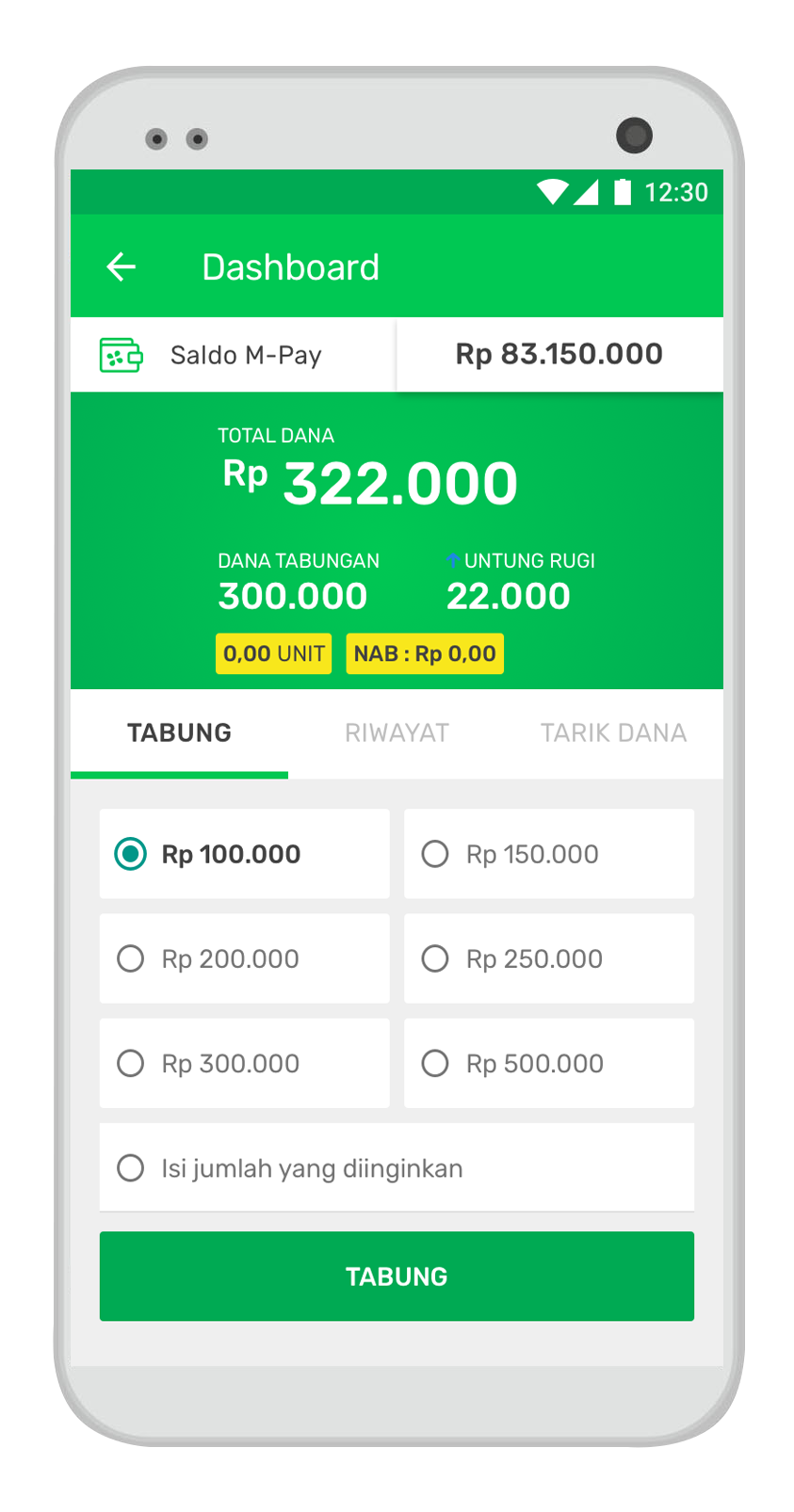Tap the green Tabung button

click(397, 1276)
